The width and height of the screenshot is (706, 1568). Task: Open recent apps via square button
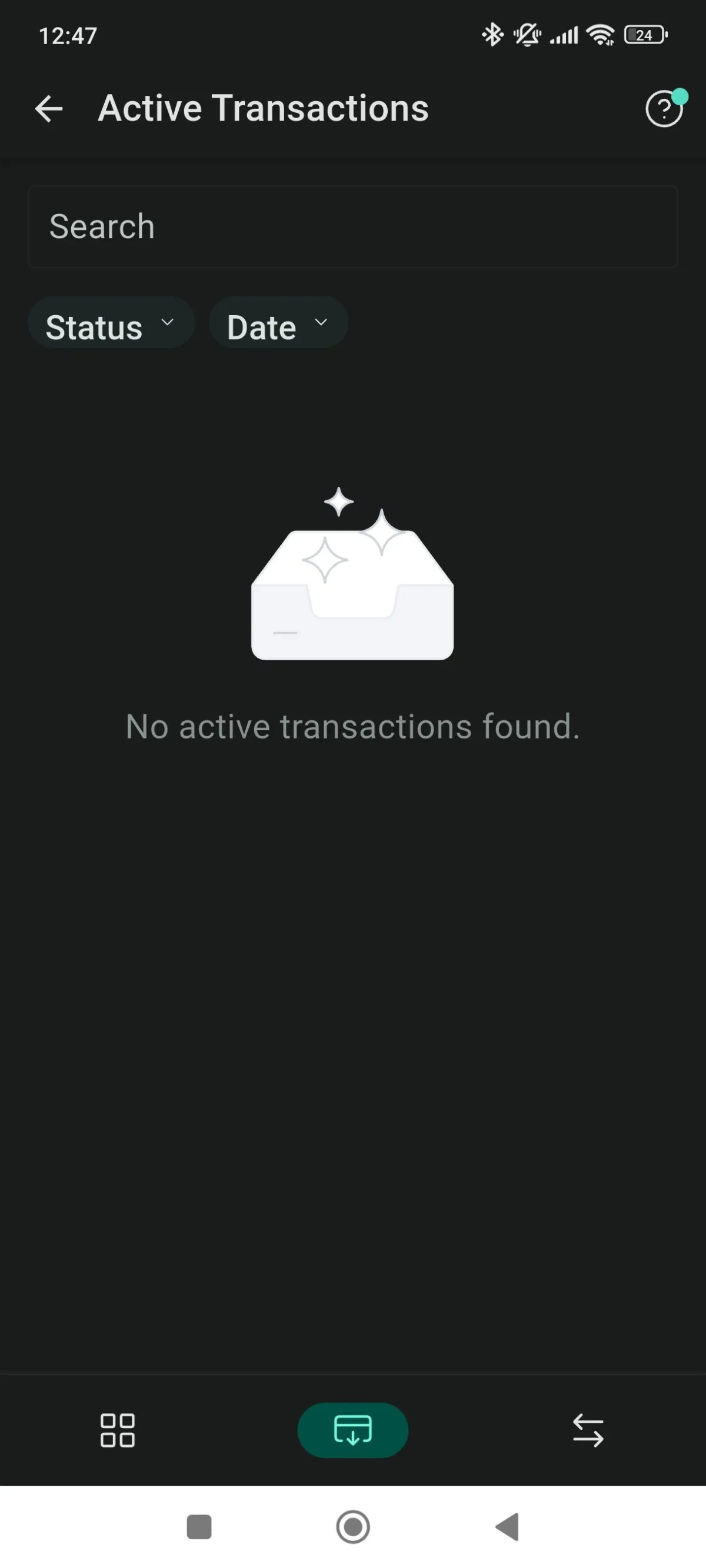tap(199, 1527)
